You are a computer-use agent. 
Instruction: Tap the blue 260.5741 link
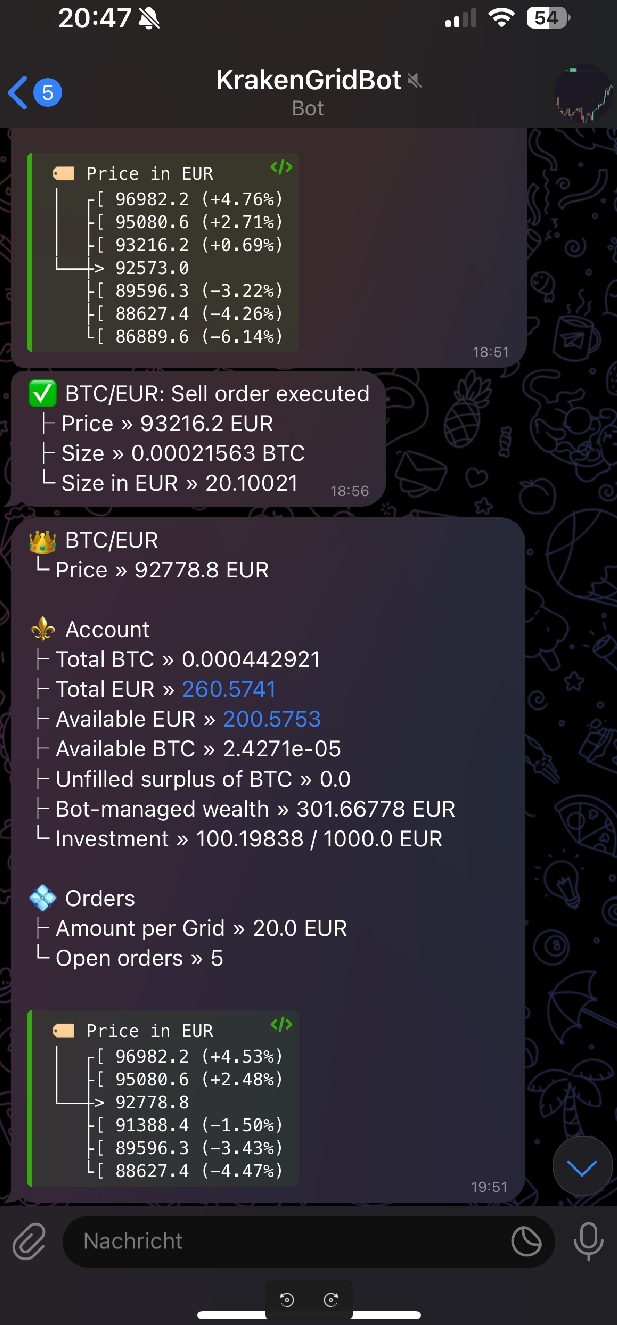pos(228,689)
